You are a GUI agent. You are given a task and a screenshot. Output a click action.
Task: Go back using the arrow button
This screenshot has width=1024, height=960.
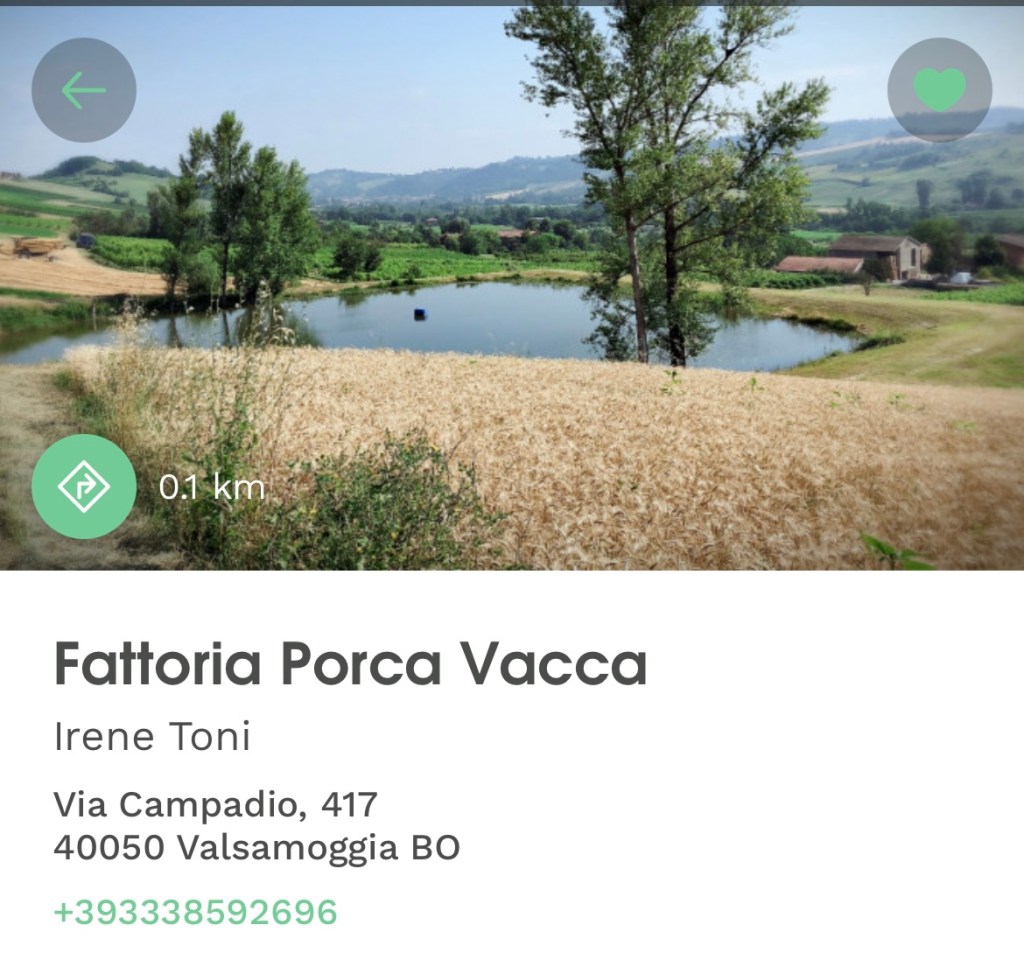click(x=84, y=90)
